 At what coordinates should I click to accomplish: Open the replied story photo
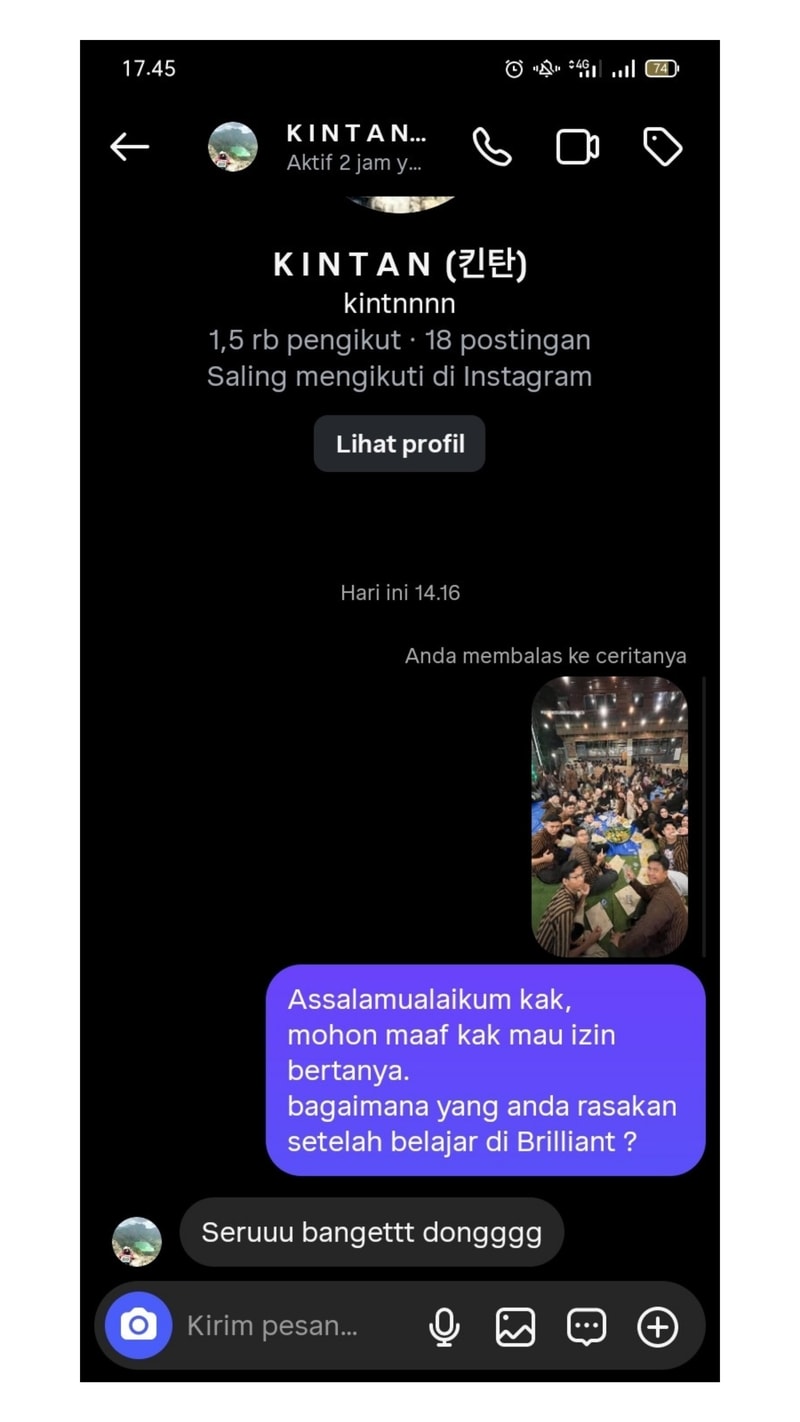click(609, 816)
